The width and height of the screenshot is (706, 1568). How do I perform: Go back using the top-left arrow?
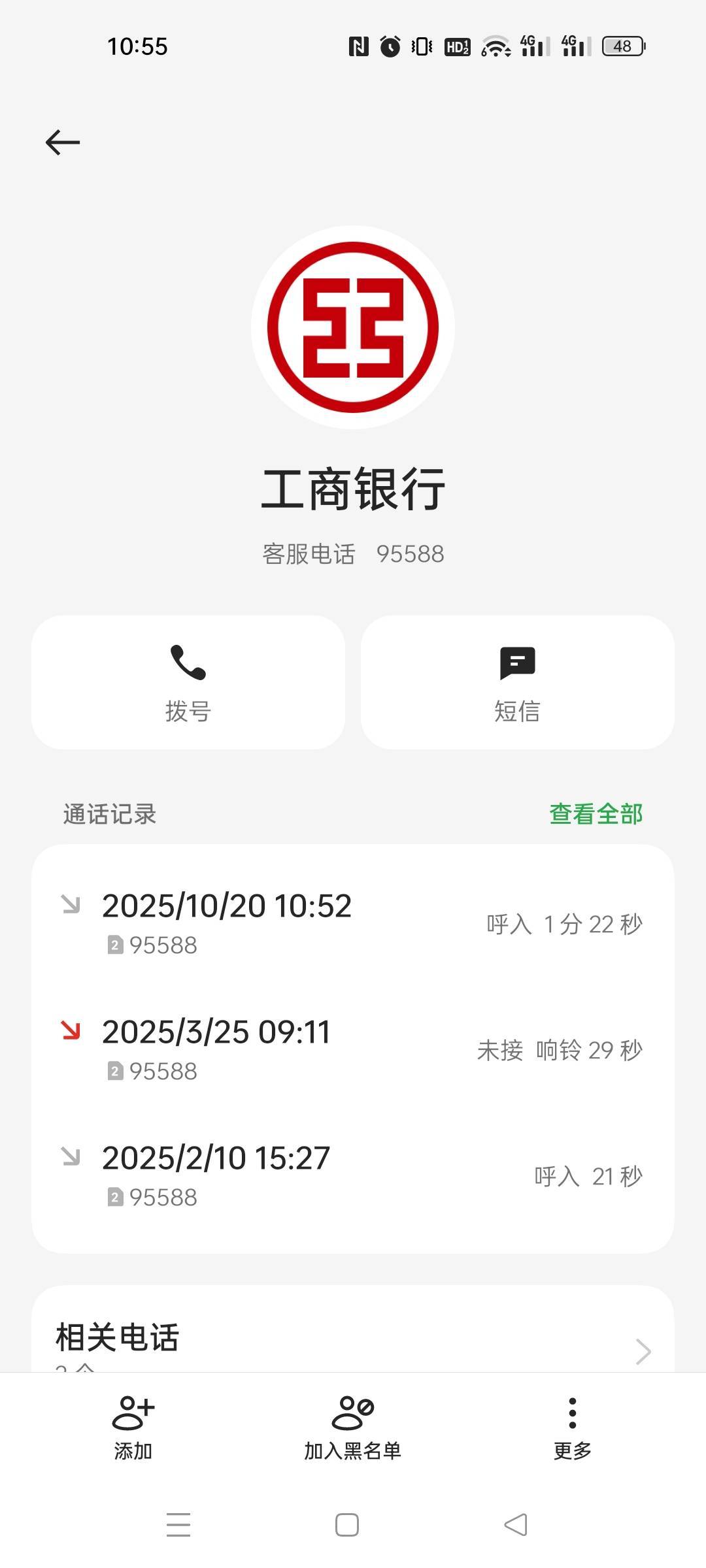point(63,142)
